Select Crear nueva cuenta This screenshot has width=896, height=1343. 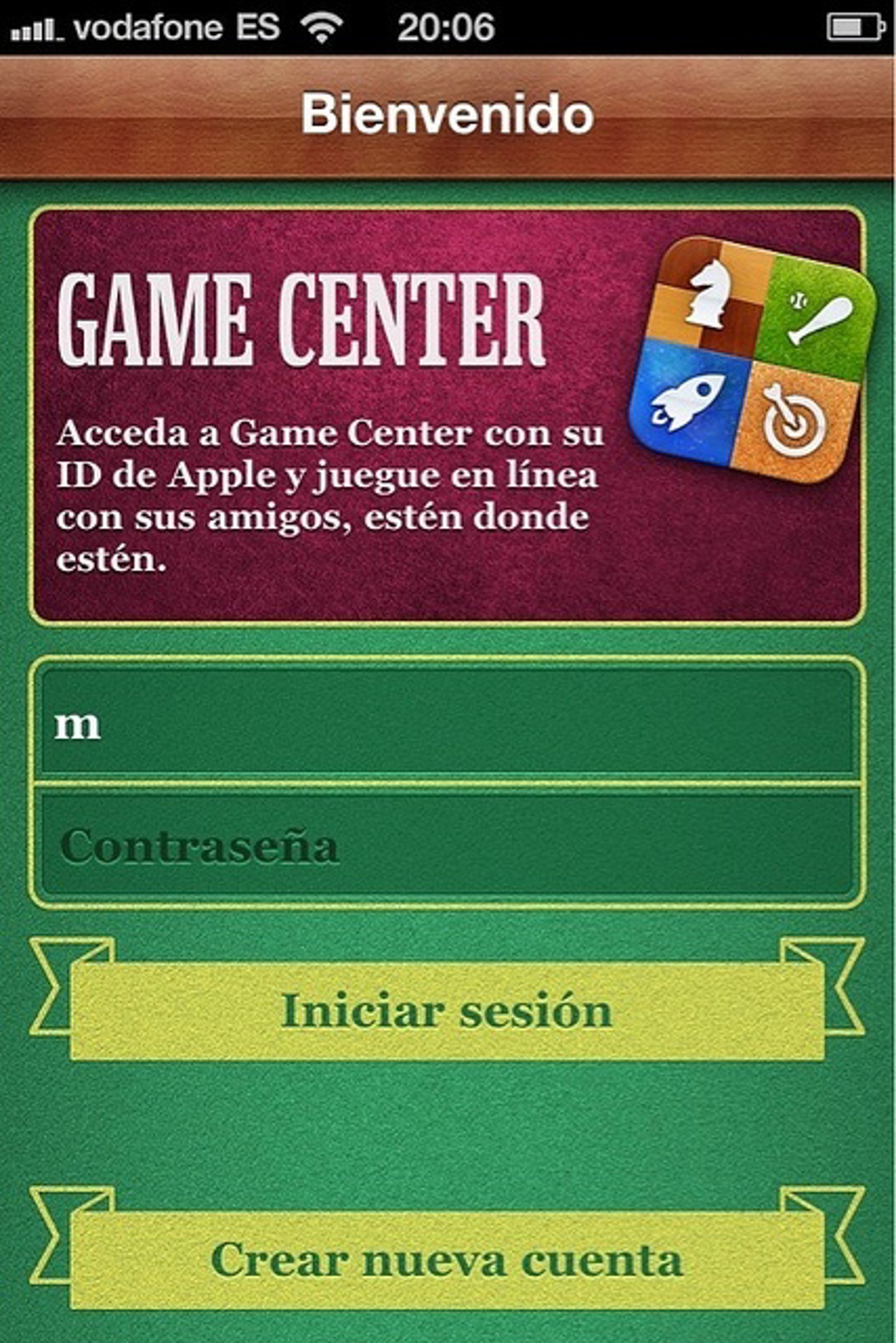448,1259
